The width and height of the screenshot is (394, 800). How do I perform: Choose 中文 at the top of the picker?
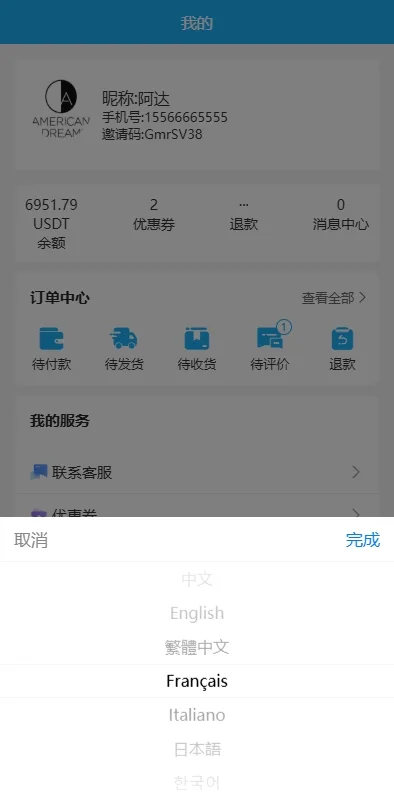197,579
